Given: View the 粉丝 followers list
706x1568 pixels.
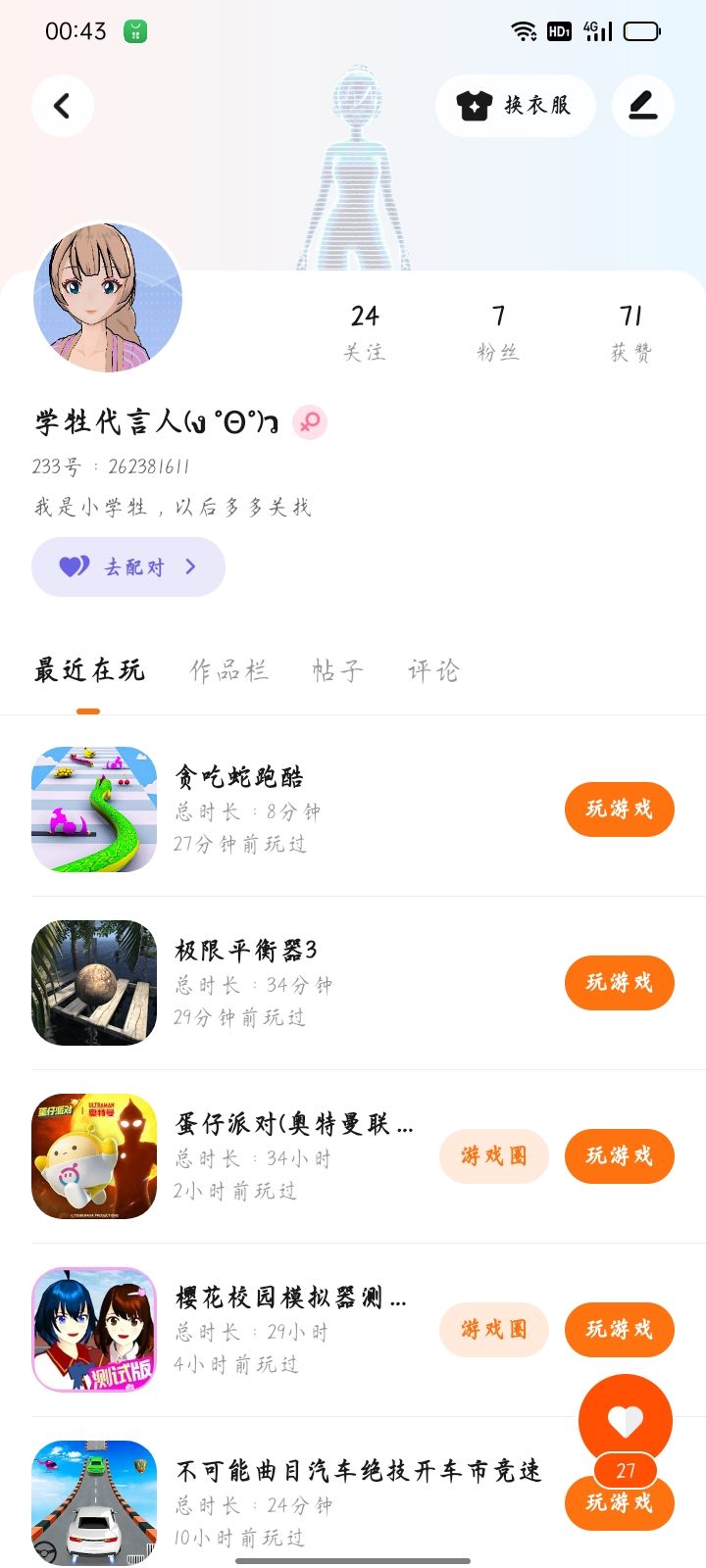Looking at the screenshot, I should click(x=498, y=332).
